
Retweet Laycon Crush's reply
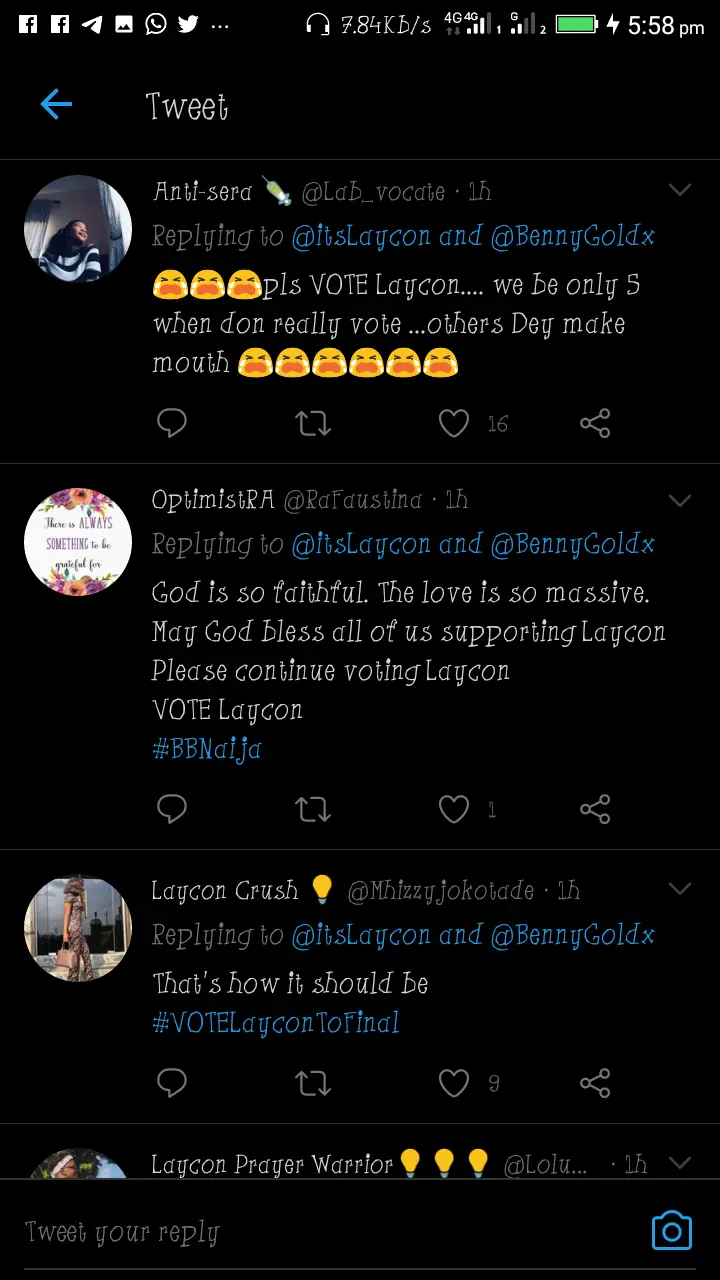[313, 1083]
